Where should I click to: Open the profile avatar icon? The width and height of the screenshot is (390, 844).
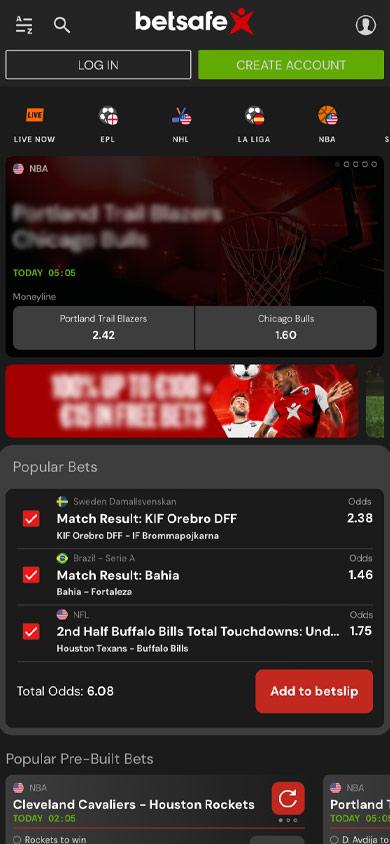point(366,25)
